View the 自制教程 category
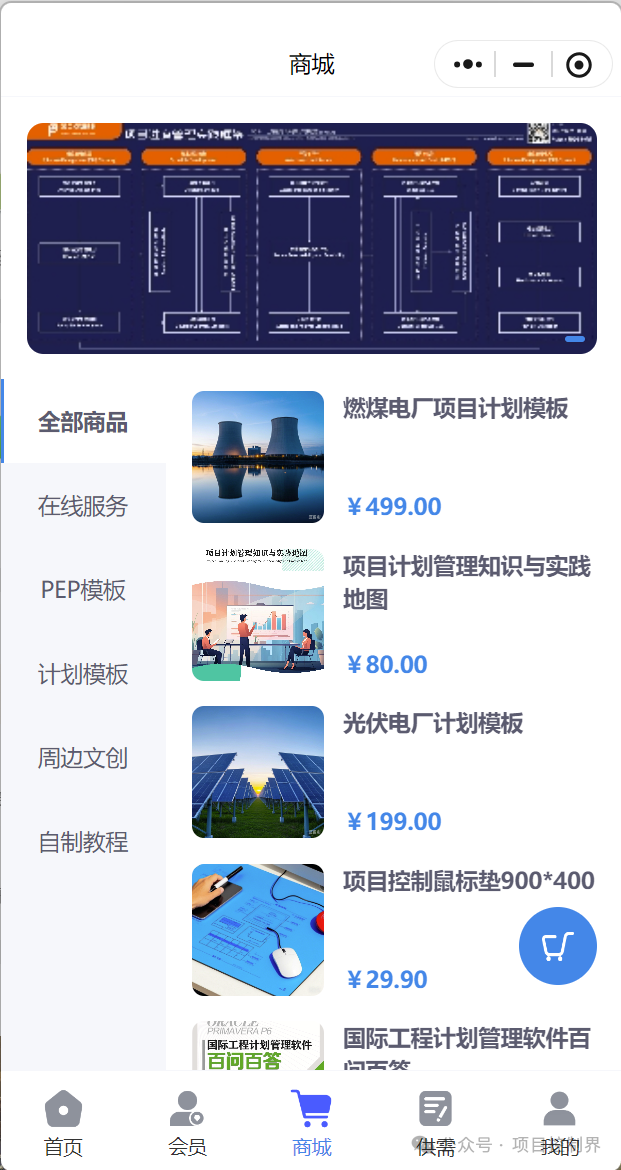Image resolution: width=621 pixels, height=1170 pixels. tap(83, 842)
